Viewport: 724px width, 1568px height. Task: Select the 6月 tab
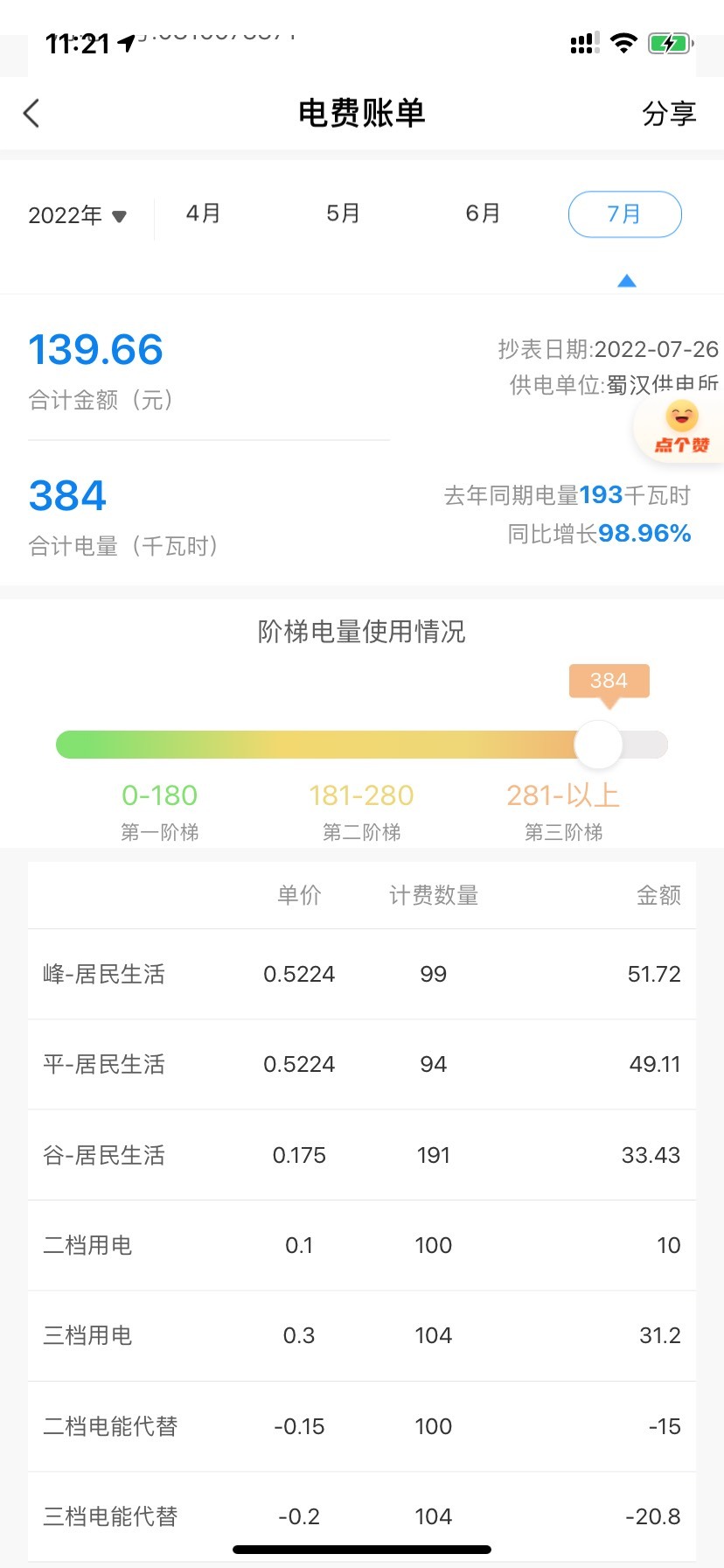[483, 213]
